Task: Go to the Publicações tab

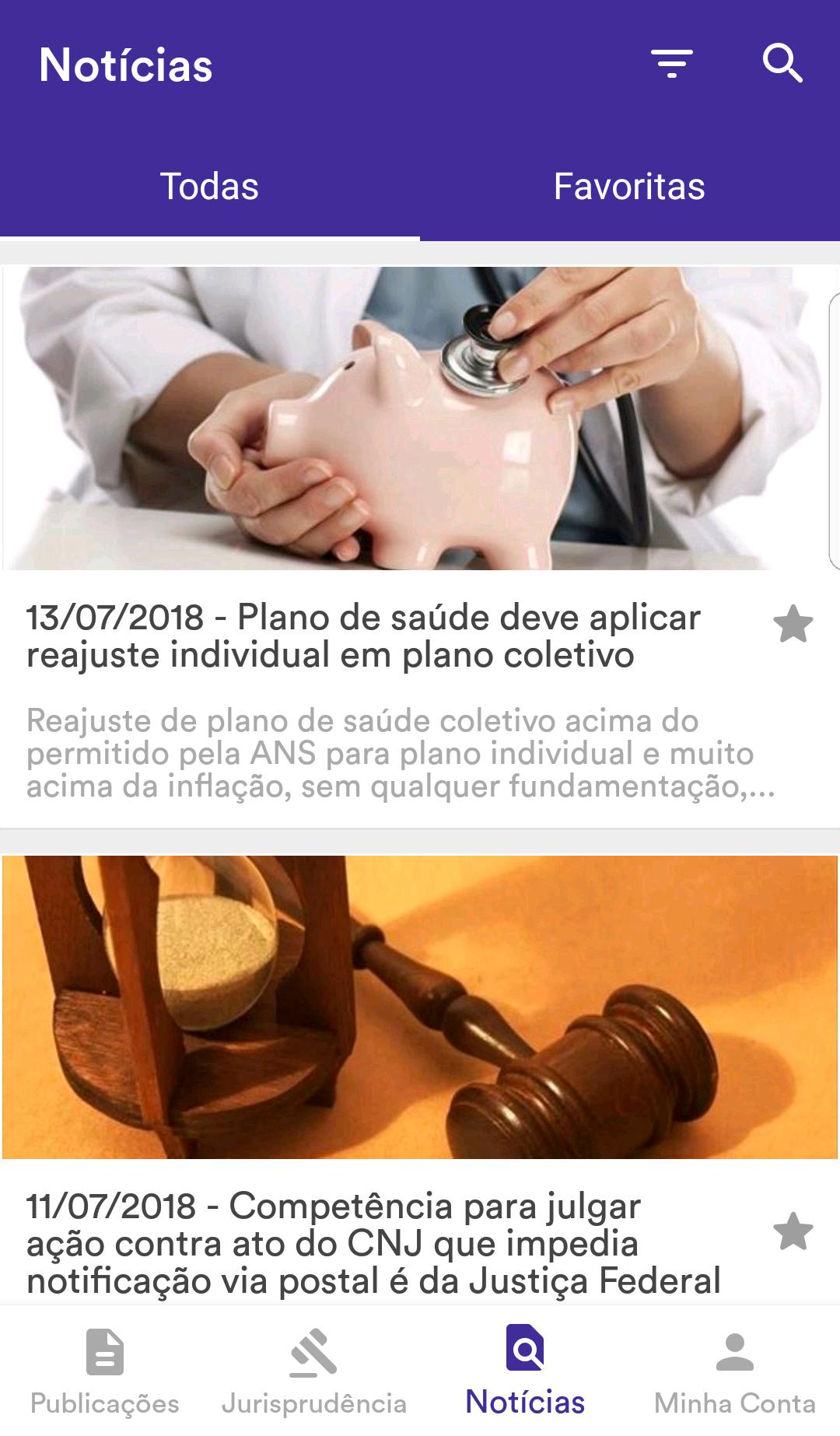Action: pos(105,1372)
